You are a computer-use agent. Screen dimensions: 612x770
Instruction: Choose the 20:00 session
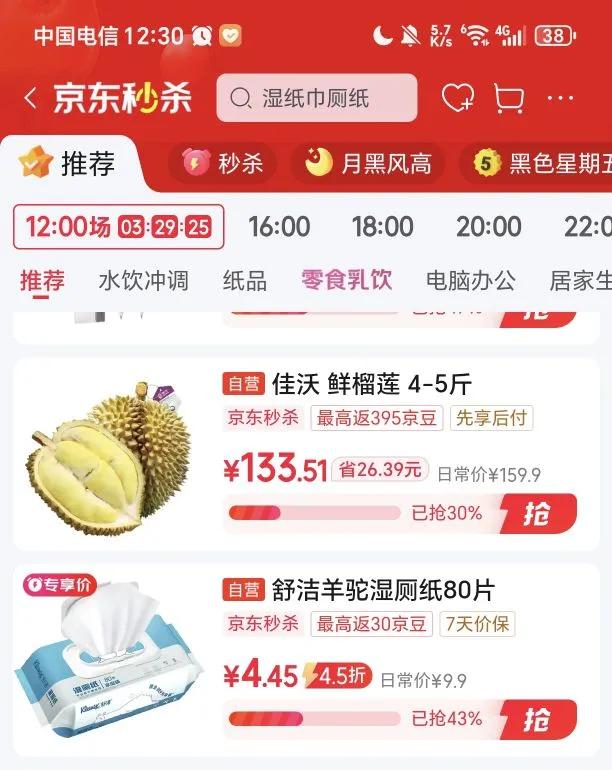(x=489, y=227)
